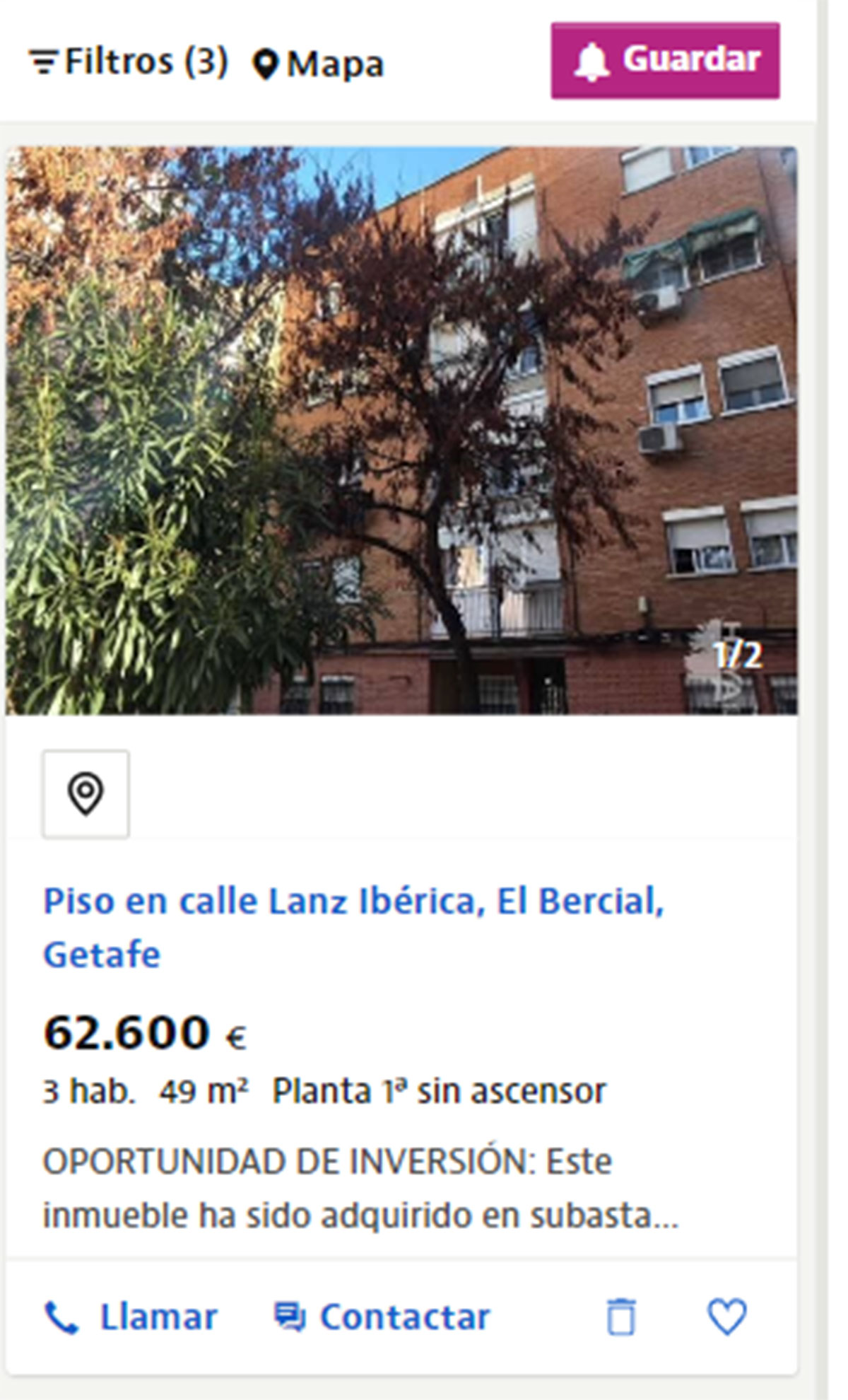The height and width of the screenshot is (1400, 848).
Task: Call the advertiser with Llamar
Action: pos(131,1317)
